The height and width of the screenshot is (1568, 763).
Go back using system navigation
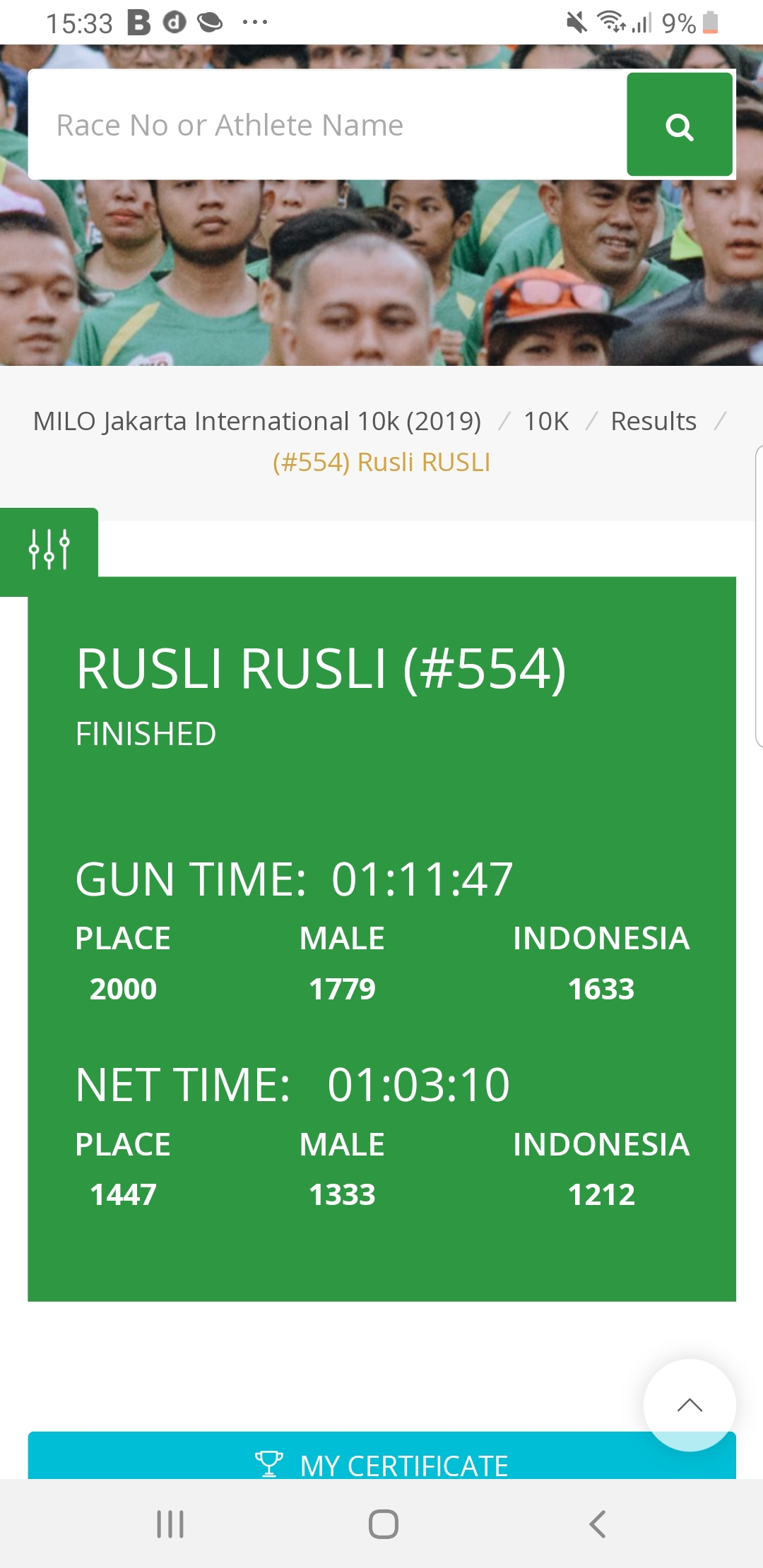point(597,1524)
